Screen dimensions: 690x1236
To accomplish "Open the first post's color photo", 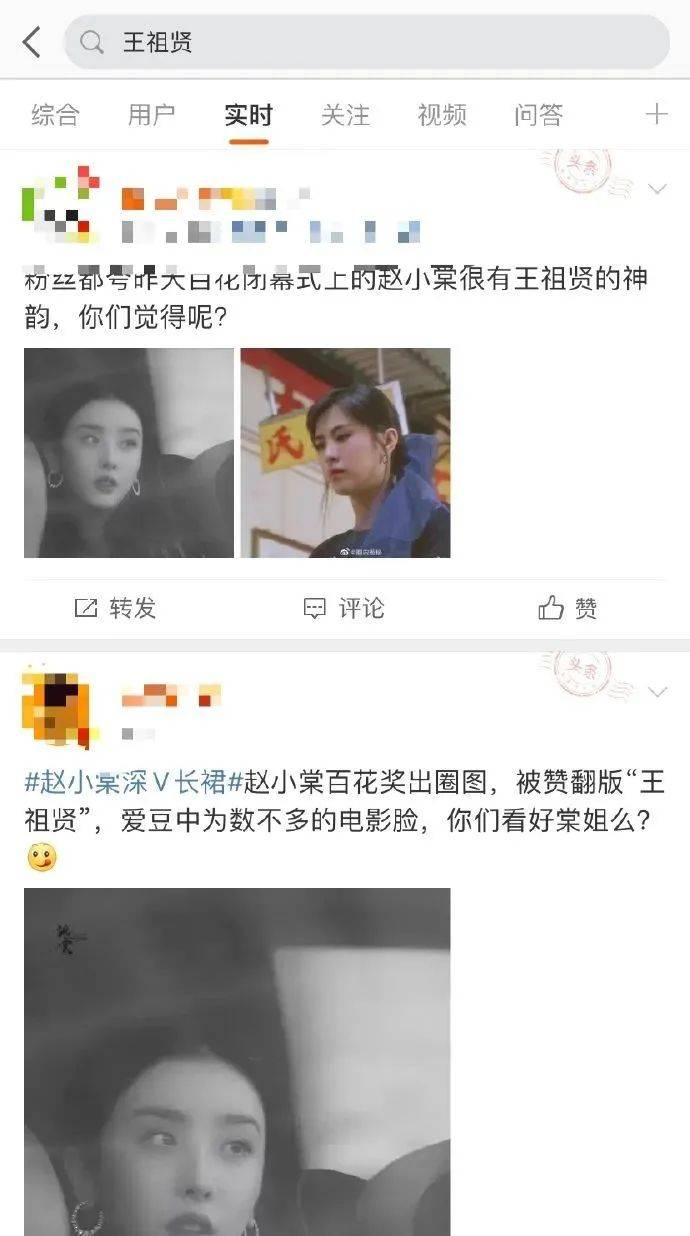I will point(345,453).
